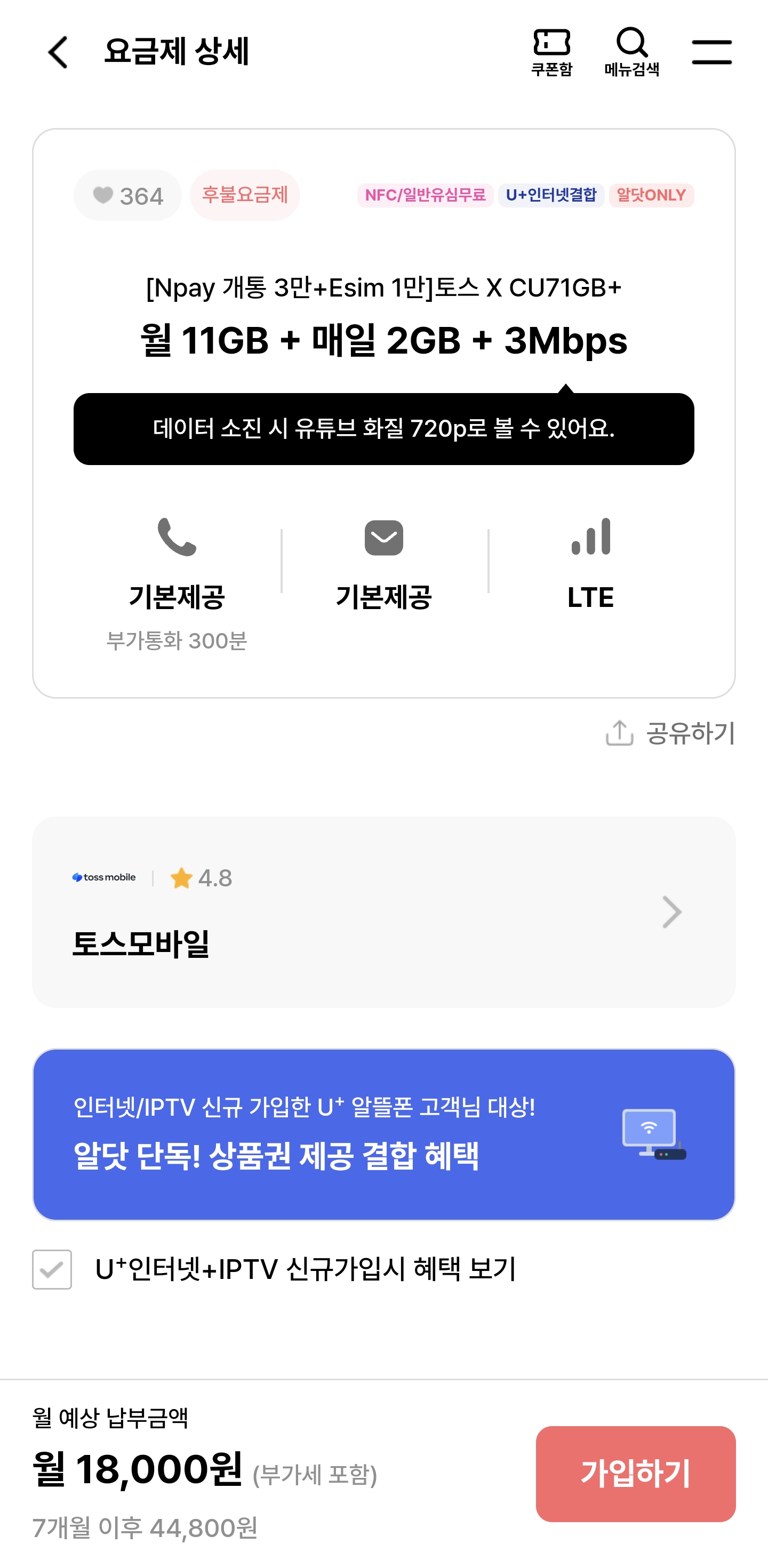Tap 가입하기 to sign up for the plan
Screen dimensions: 768x1568
(635, 1474)
